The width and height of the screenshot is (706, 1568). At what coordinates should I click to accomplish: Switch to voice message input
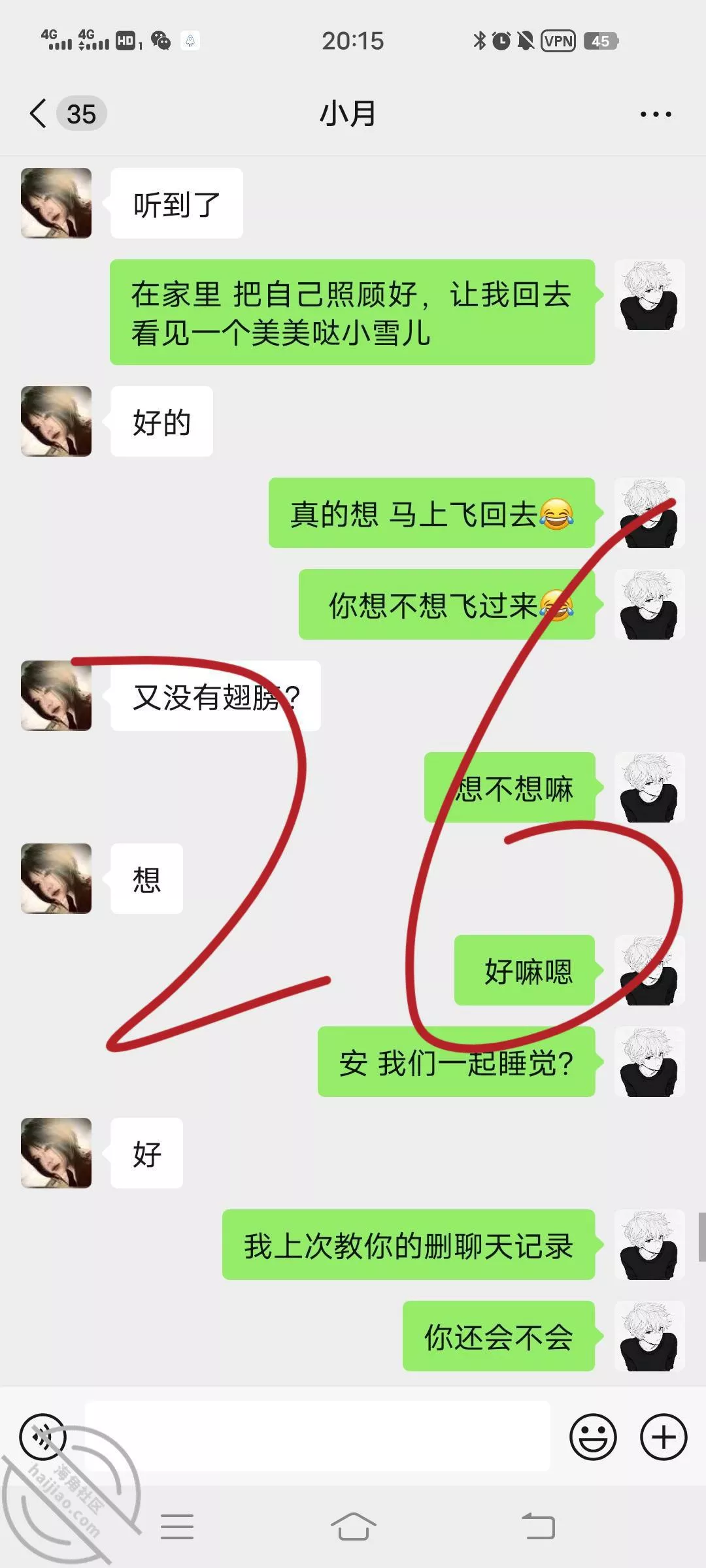[43, 1437]
